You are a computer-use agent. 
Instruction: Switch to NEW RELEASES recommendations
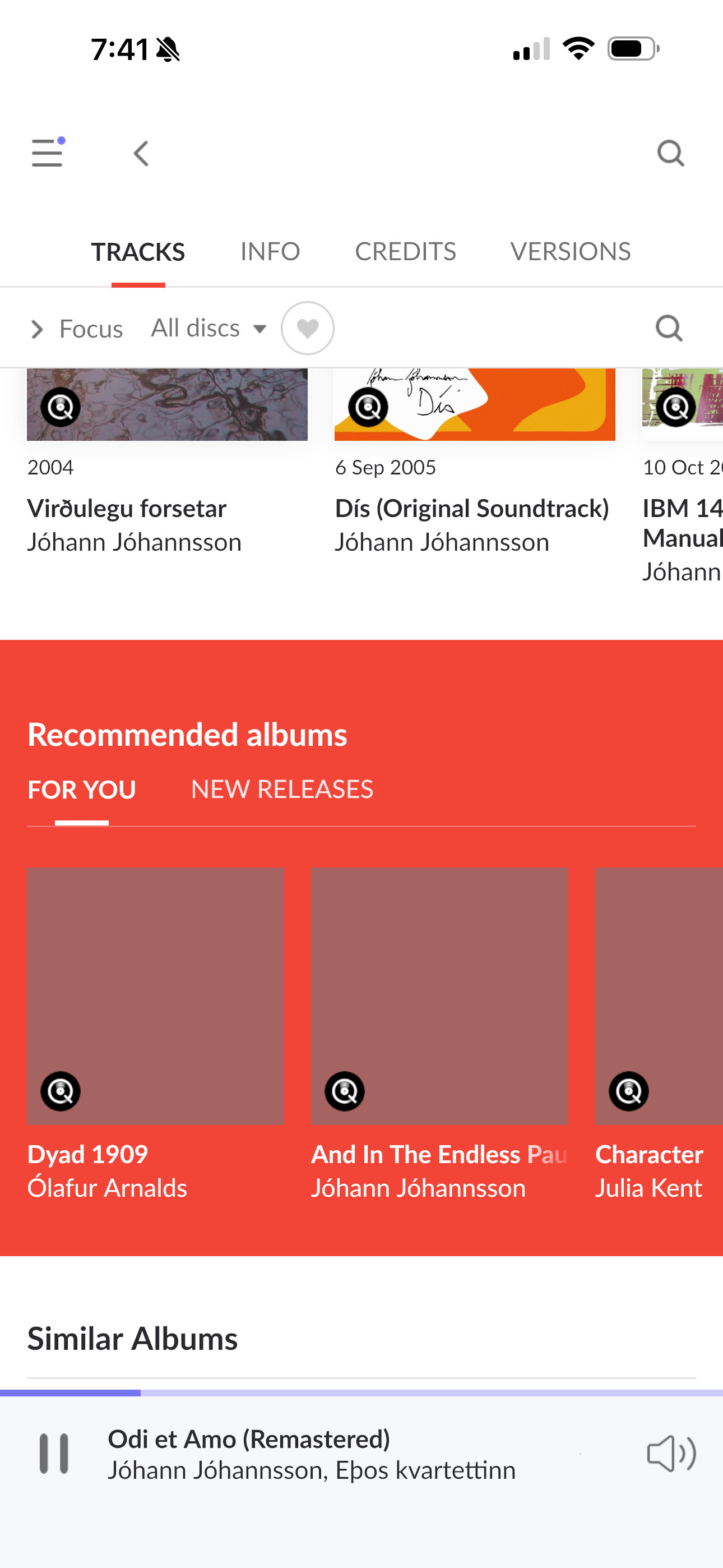pos(282,789)
